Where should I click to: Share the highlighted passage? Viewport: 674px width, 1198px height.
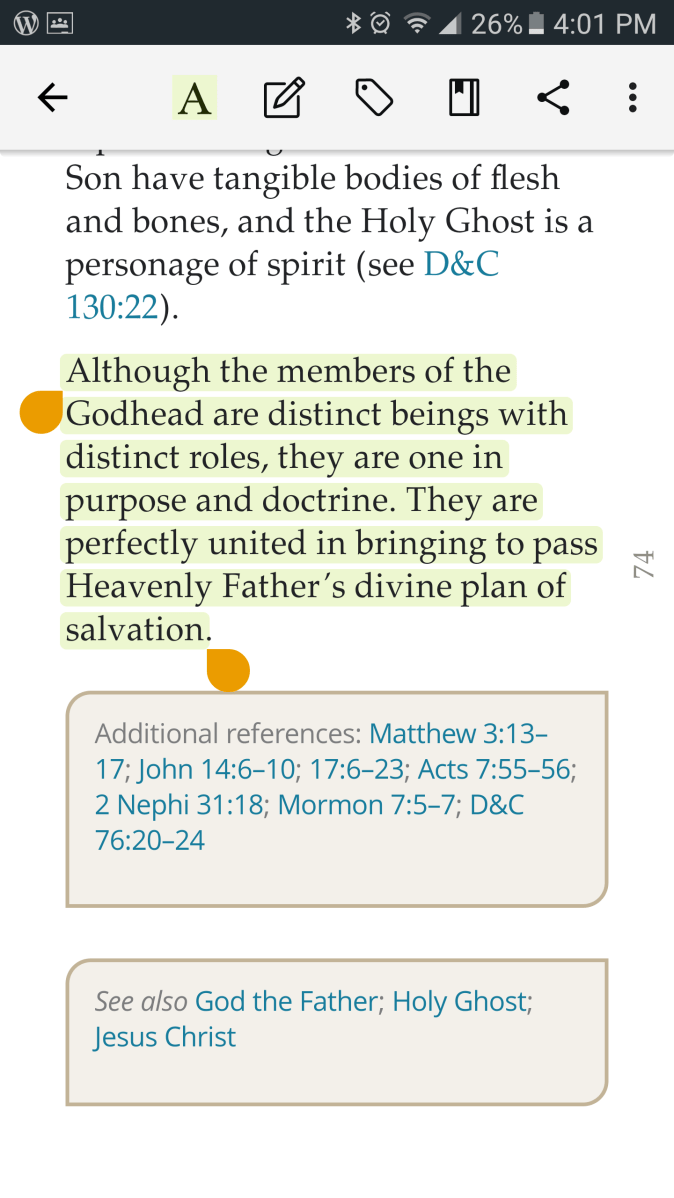click(553, 98)
